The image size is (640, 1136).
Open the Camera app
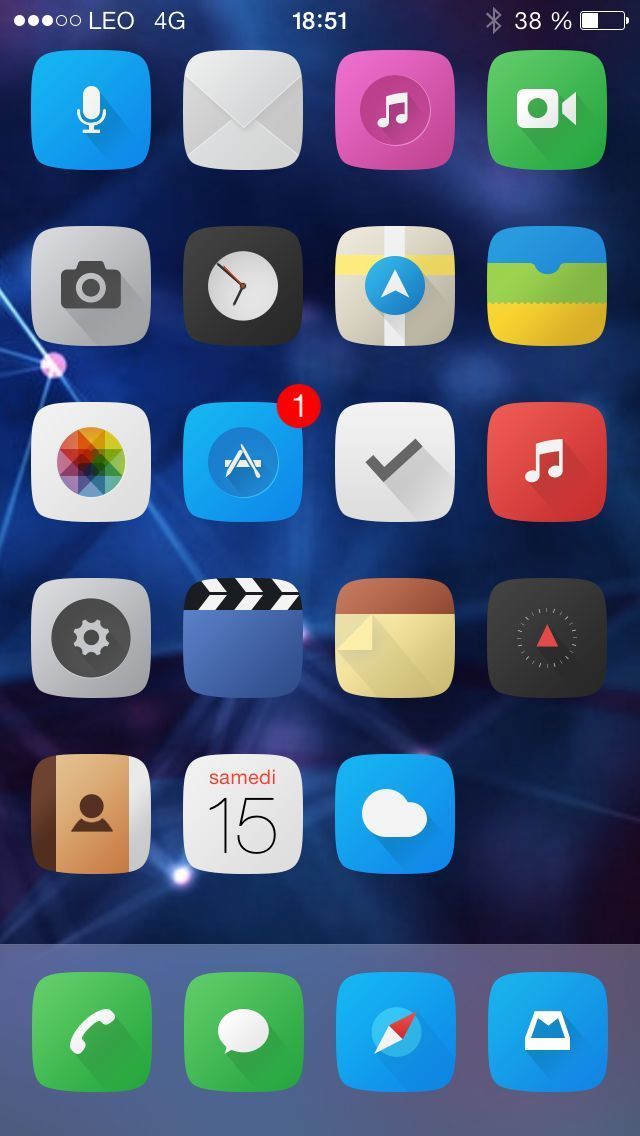pyautogui.click(x=91, y=286)
